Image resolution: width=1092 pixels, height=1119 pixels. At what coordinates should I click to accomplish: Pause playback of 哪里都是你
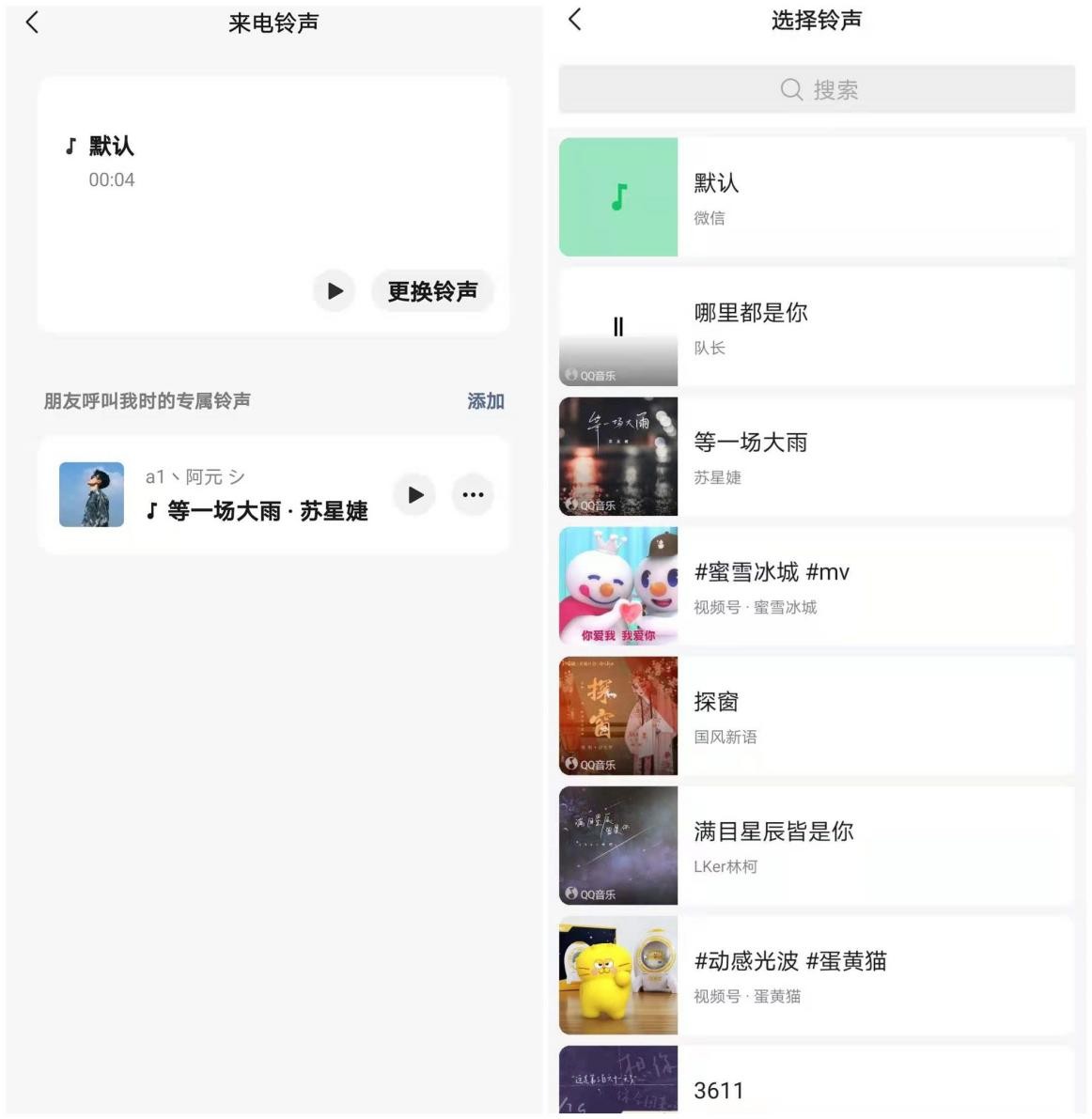click(617, 327)
